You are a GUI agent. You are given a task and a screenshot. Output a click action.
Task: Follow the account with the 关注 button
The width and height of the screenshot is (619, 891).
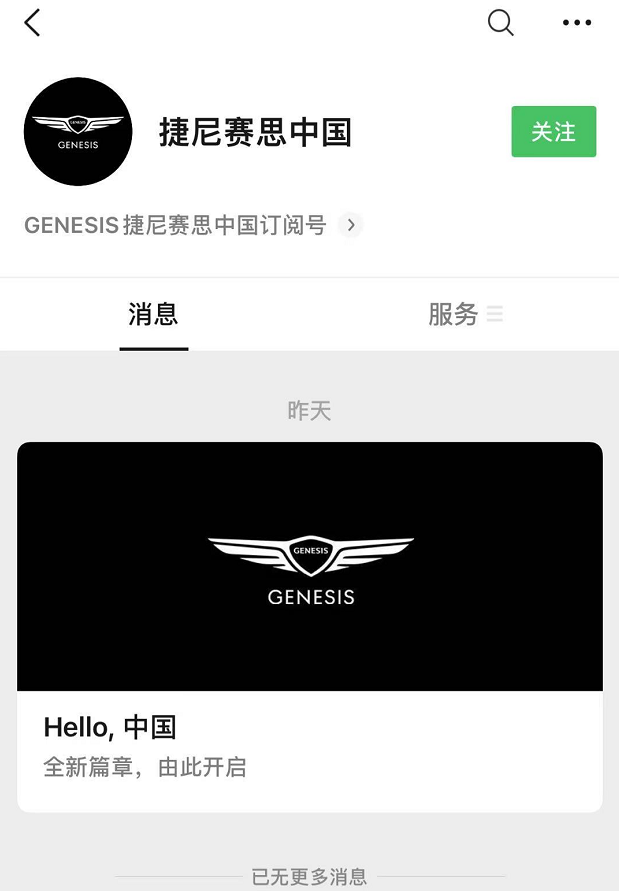tap(553, 132)
